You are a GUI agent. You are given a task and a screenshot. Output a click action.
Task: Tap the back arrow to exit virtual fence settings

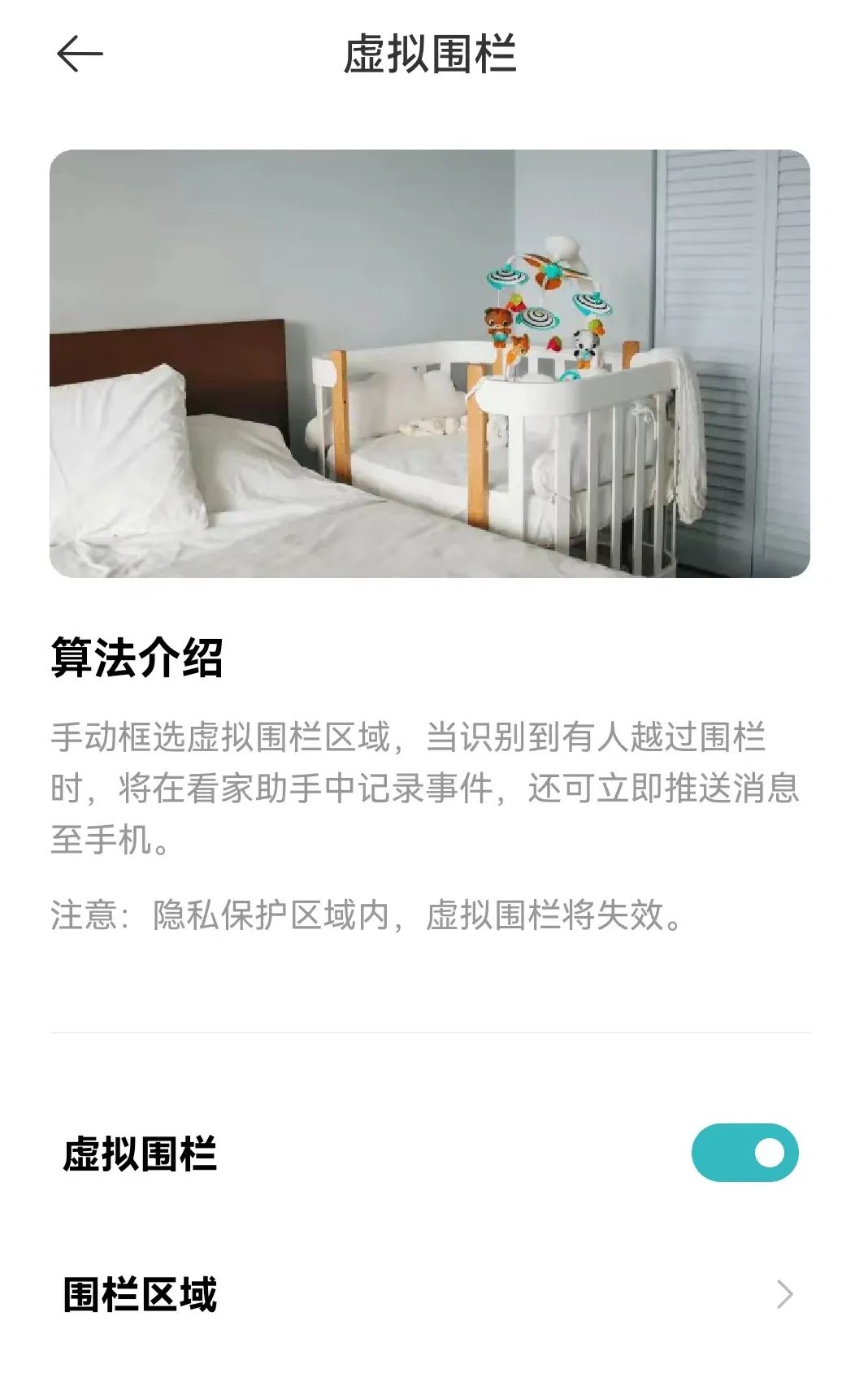click(79, 54)
